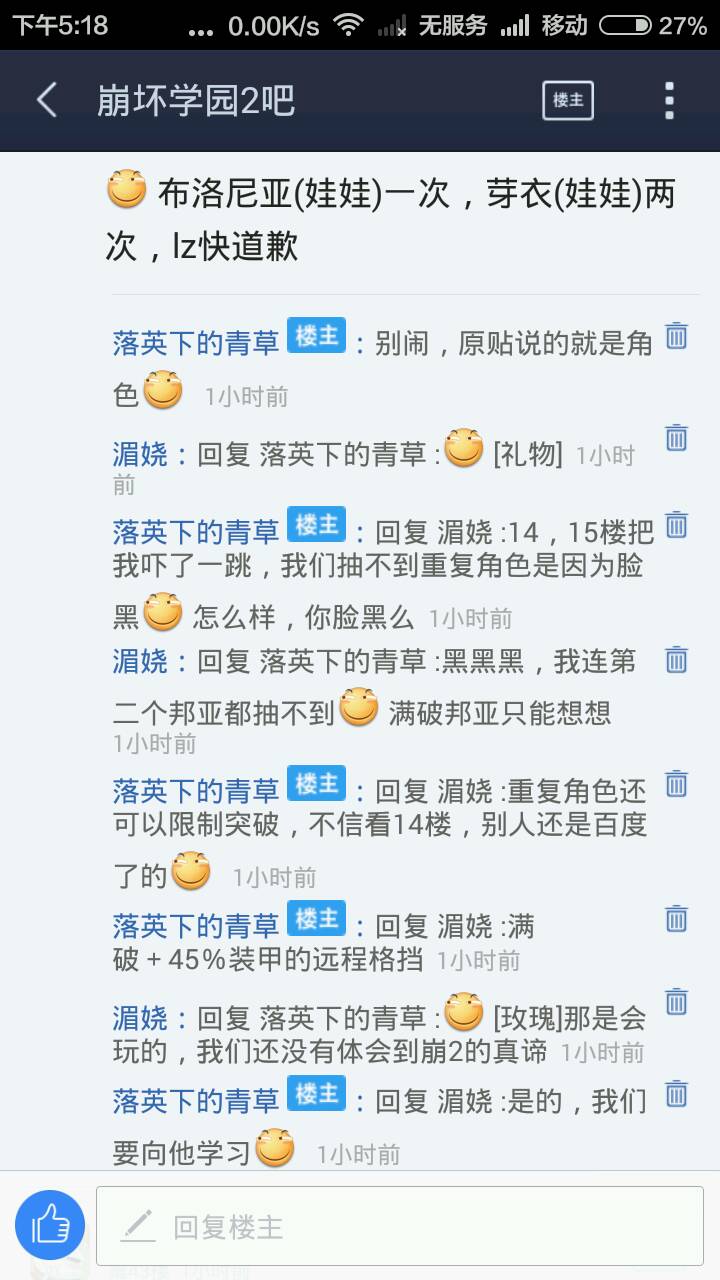Tap the 楼主 filter button in header
This screenshot has width=720, height=1280.
click(568, 100)
